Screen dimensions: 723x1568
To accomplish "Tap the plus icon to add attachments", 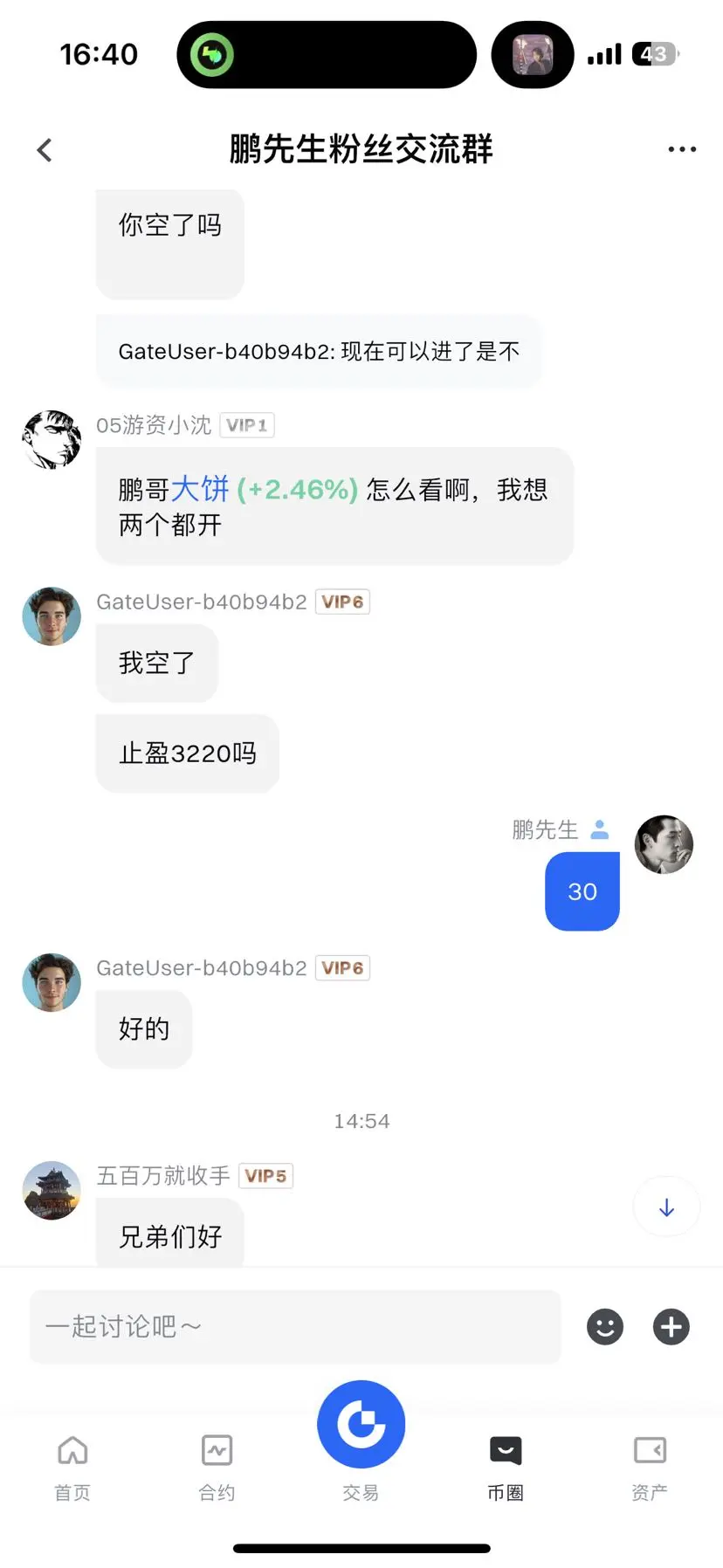I will click(x=671, y=1327).
